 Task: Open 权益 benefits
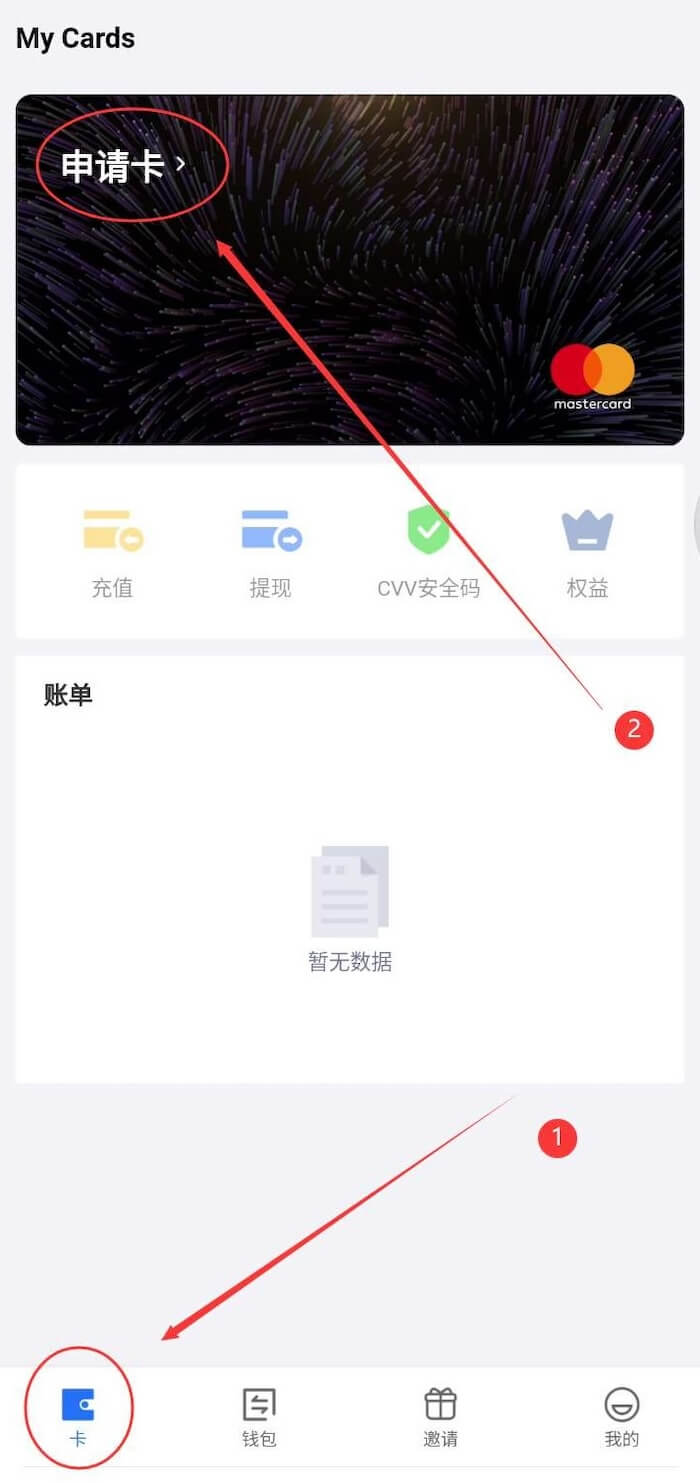[x=587, y=550]
